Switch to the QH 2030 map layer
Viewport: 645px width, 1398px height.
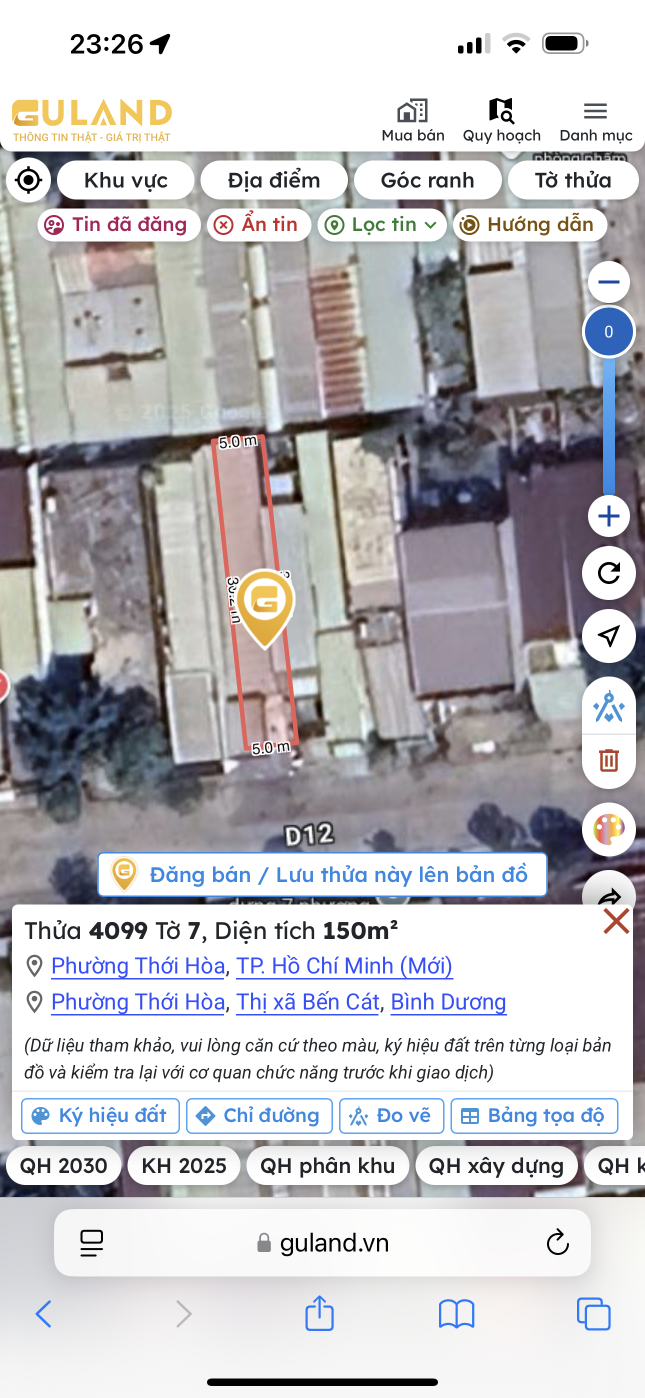64,1165
